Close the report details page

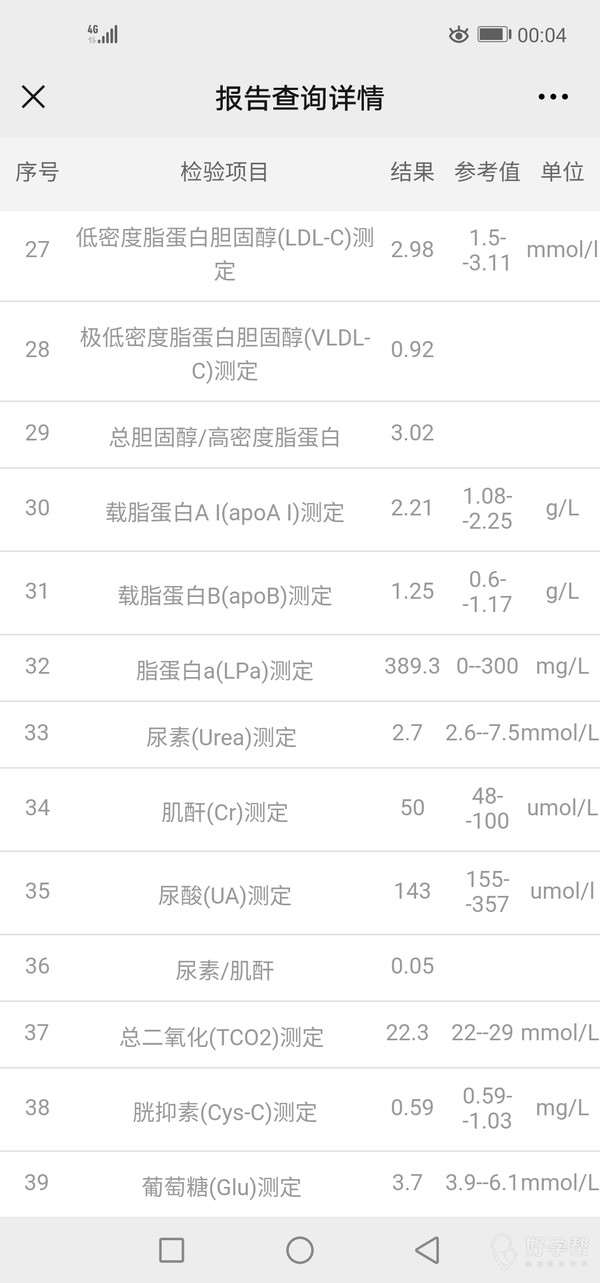pyautogui.click(x=33, y=97)
